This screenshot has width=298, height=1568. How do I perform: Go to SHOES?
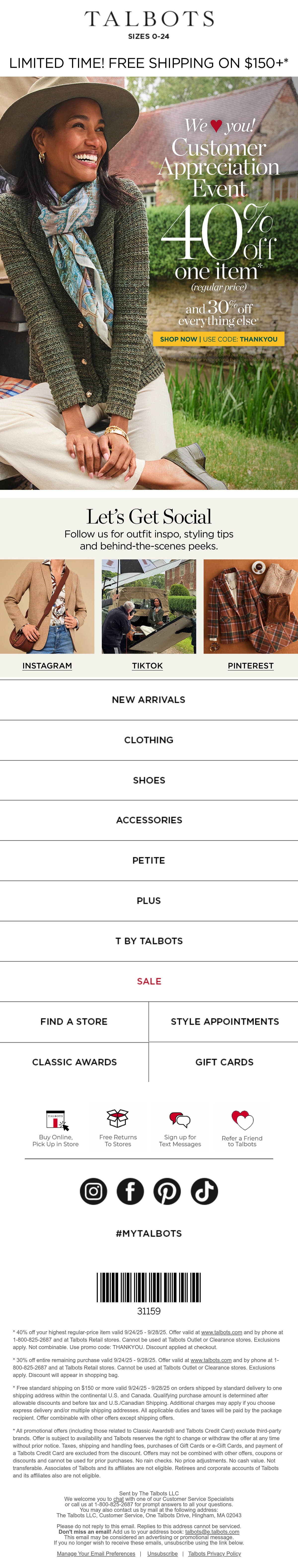pos(149,780)
